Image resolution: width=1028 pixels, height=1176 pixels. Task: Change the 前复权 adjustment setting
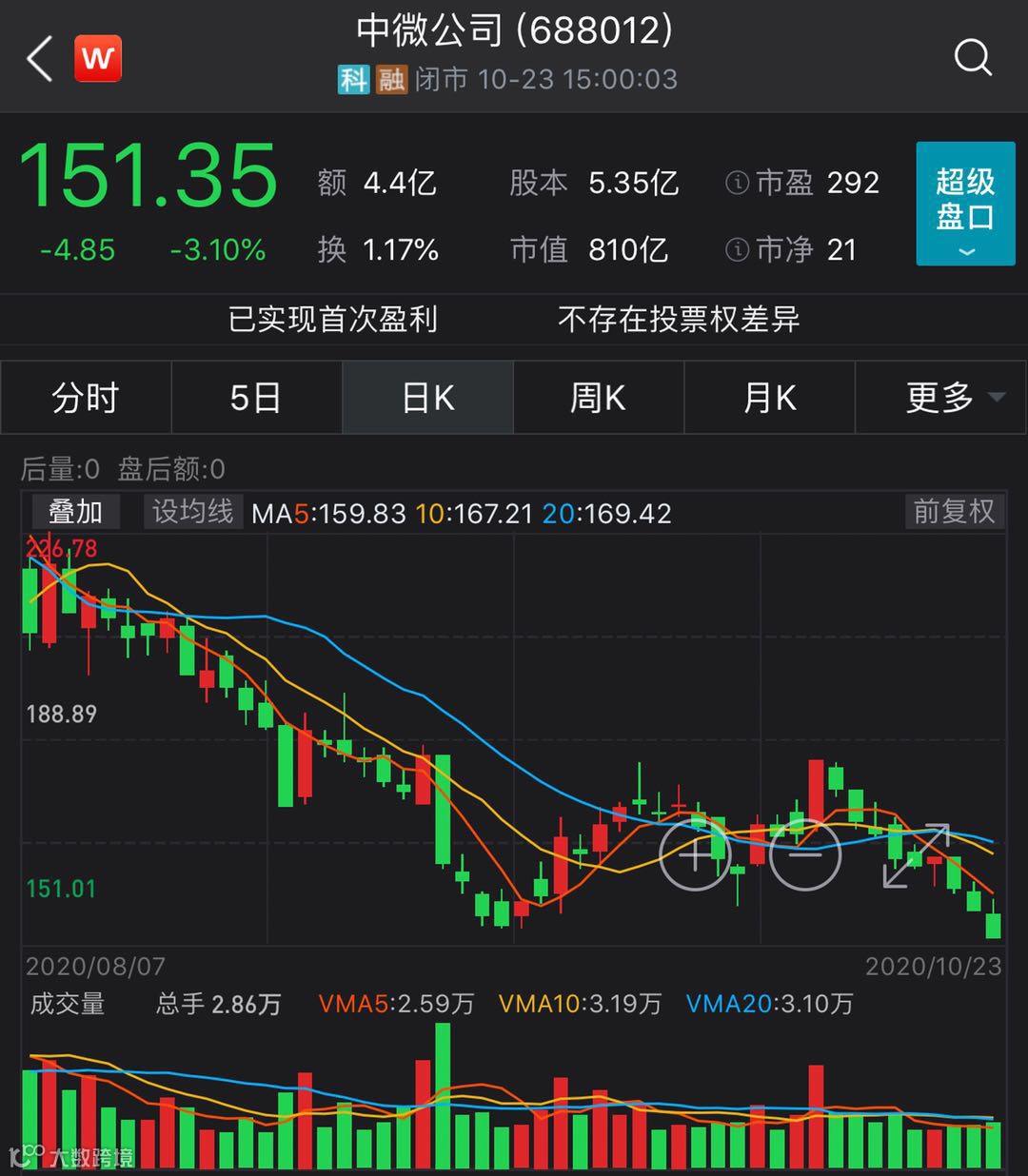pos(954,512)
